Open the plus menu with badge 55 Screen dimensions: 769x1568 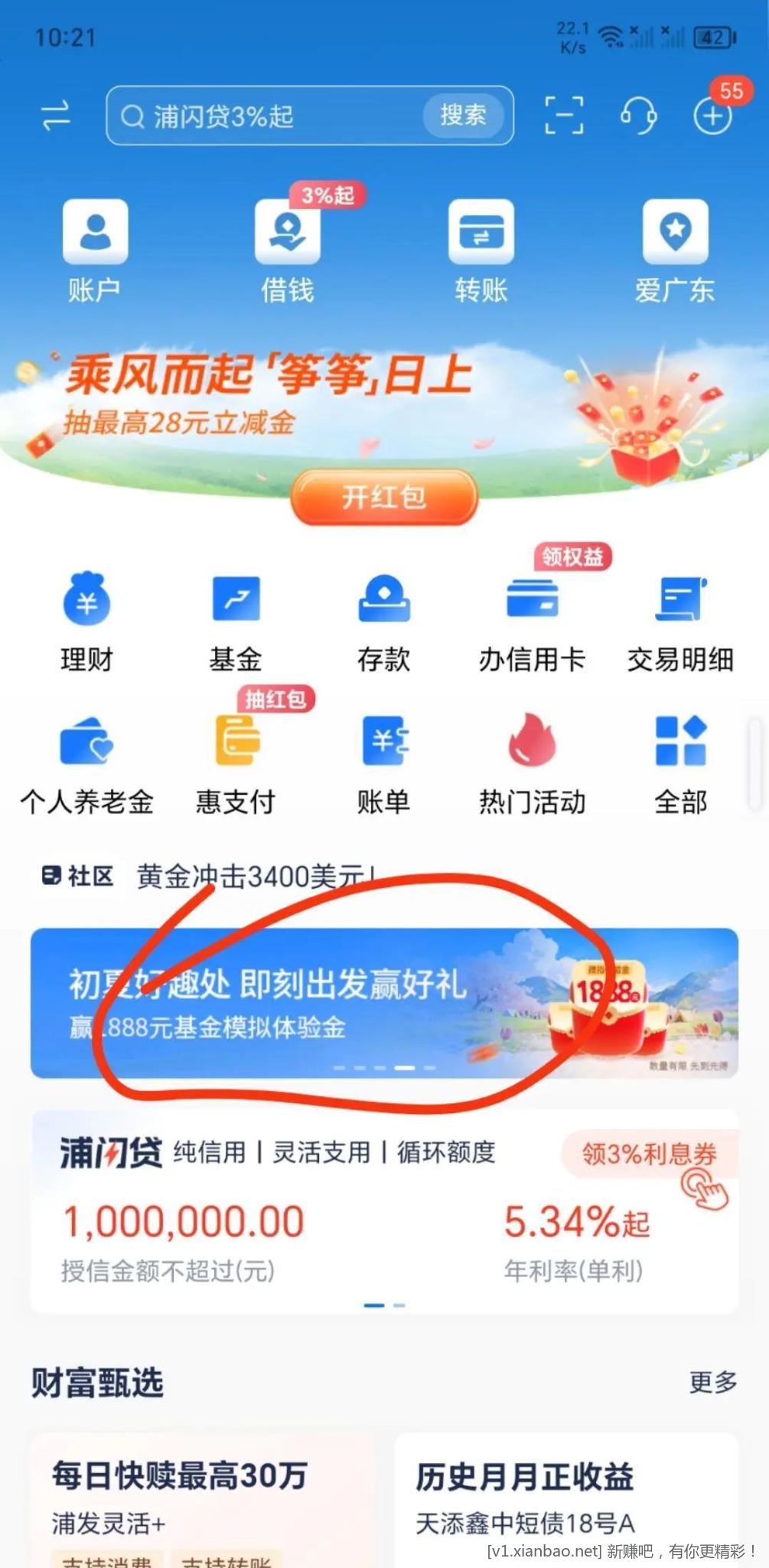tap(712, 116)
